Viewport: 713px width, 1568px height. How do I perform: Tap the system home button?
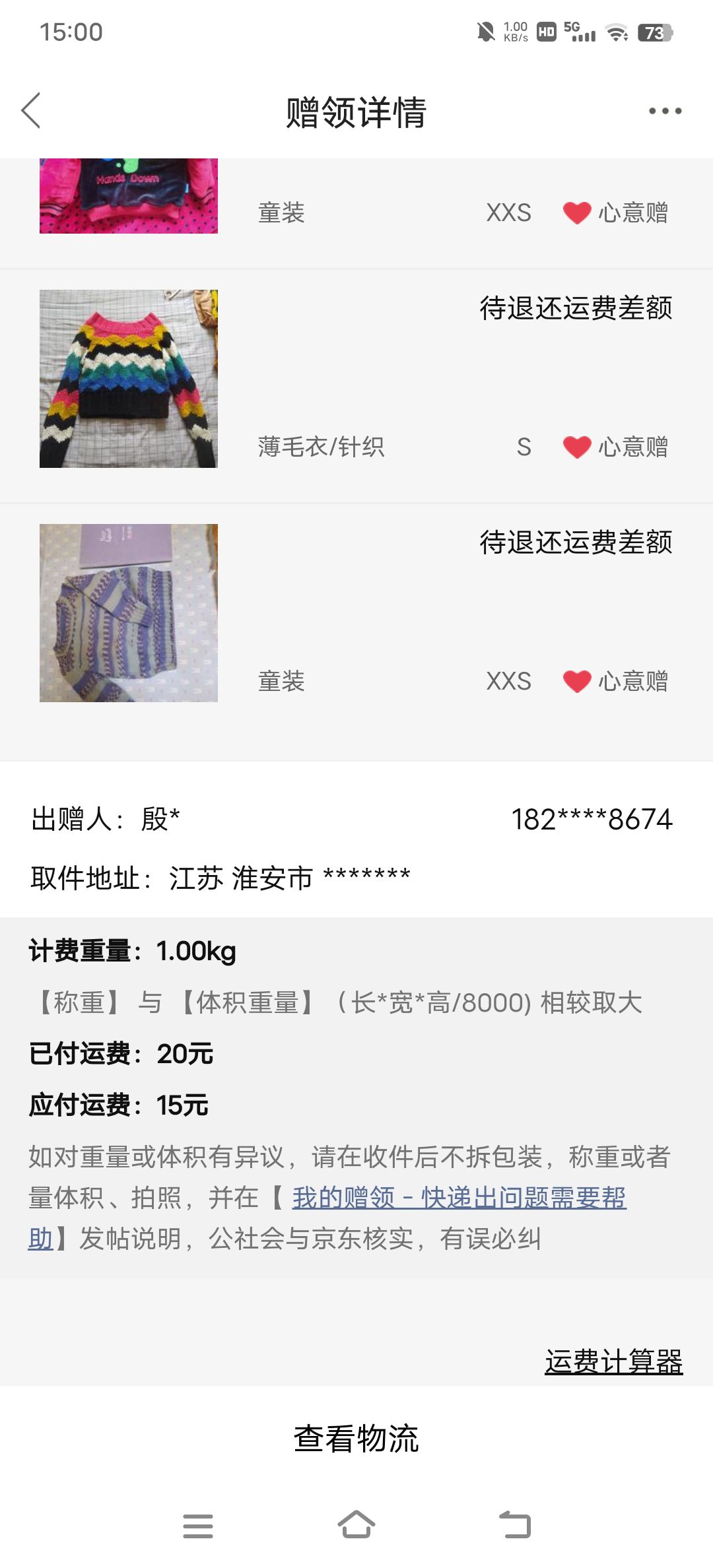click(356, 1525)
